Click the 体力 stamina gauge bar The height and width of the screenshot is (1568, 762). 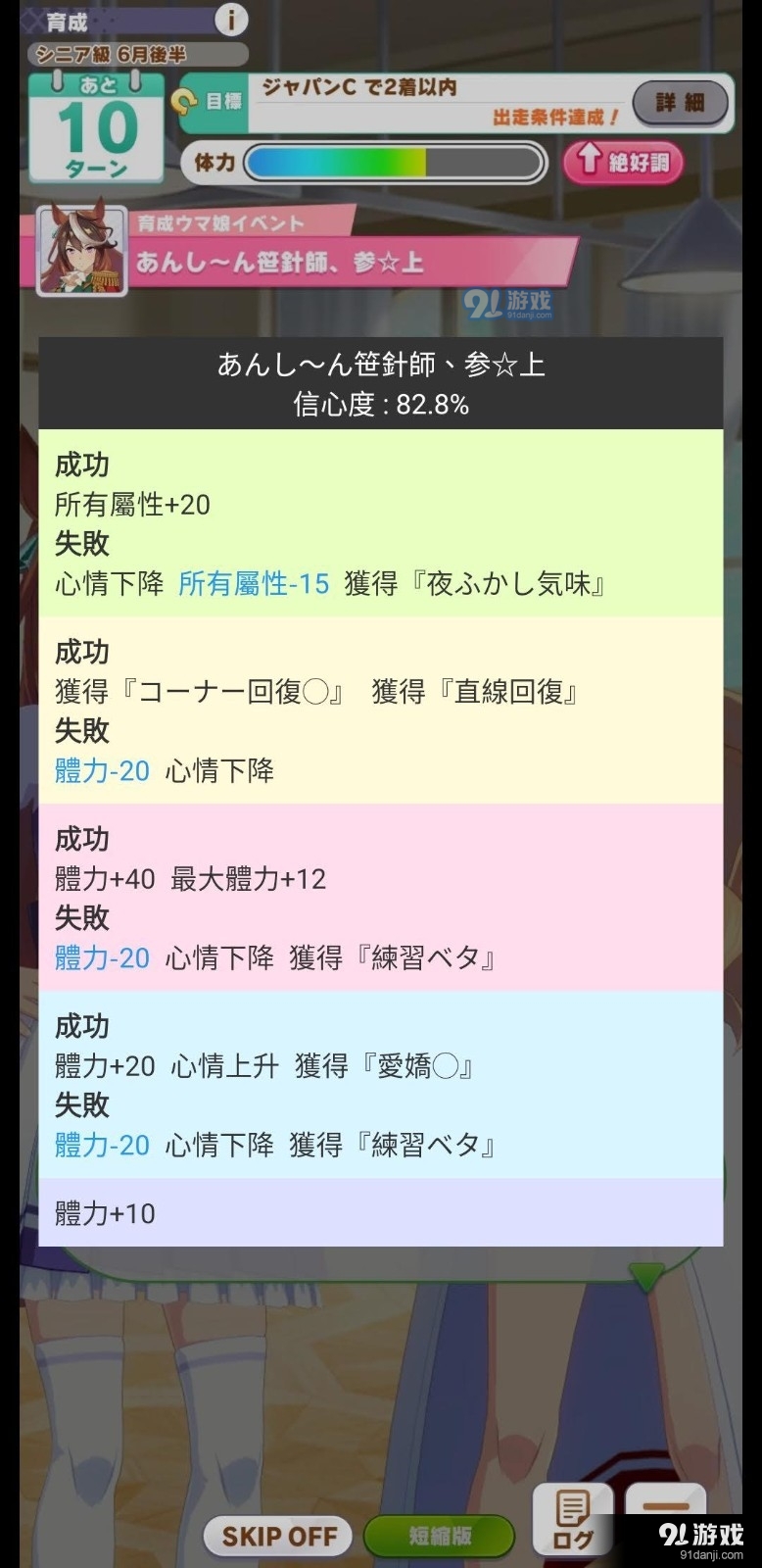point(392,163)
